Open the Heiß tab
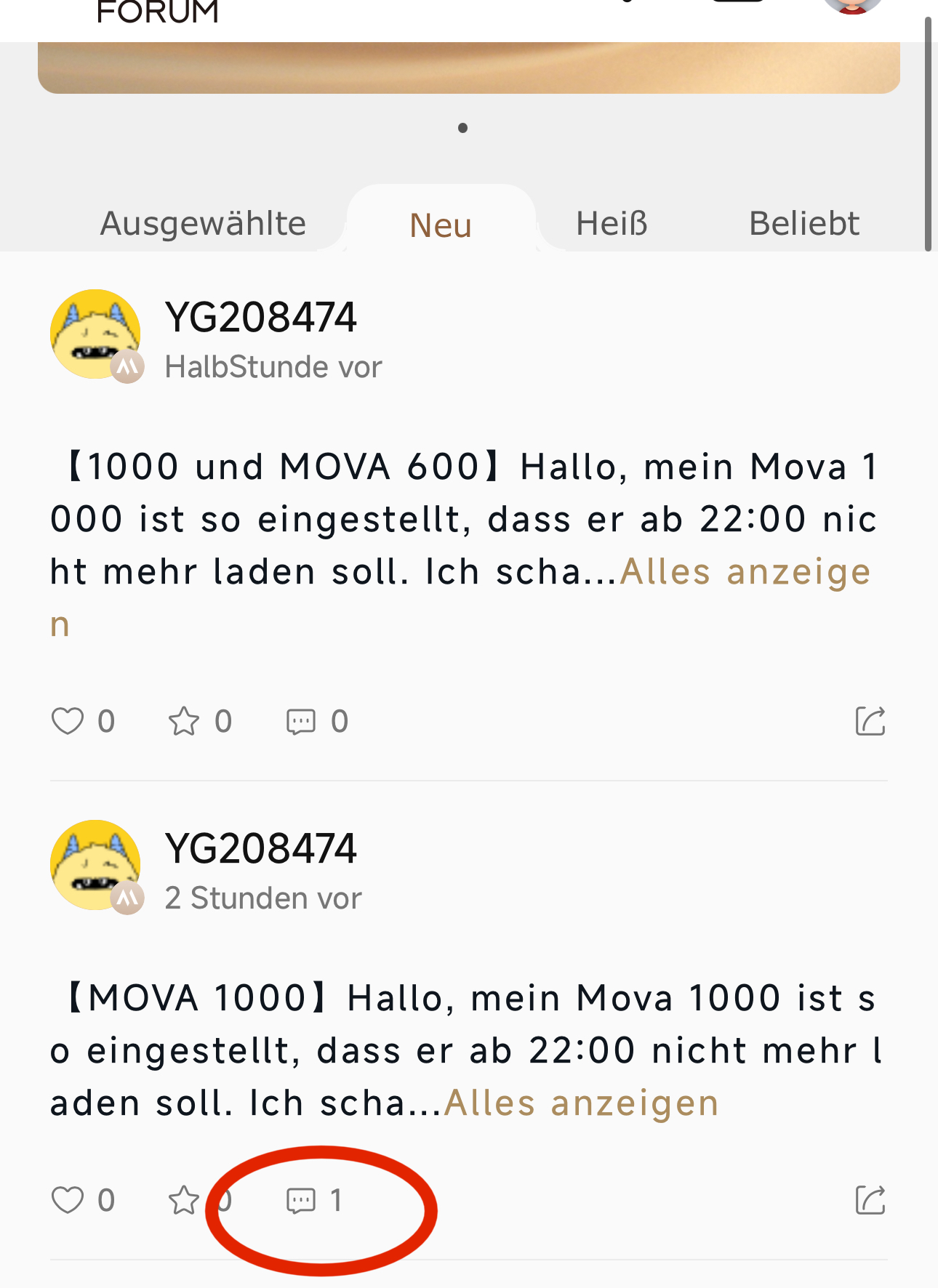938x1288 pixels. [612, 224]
